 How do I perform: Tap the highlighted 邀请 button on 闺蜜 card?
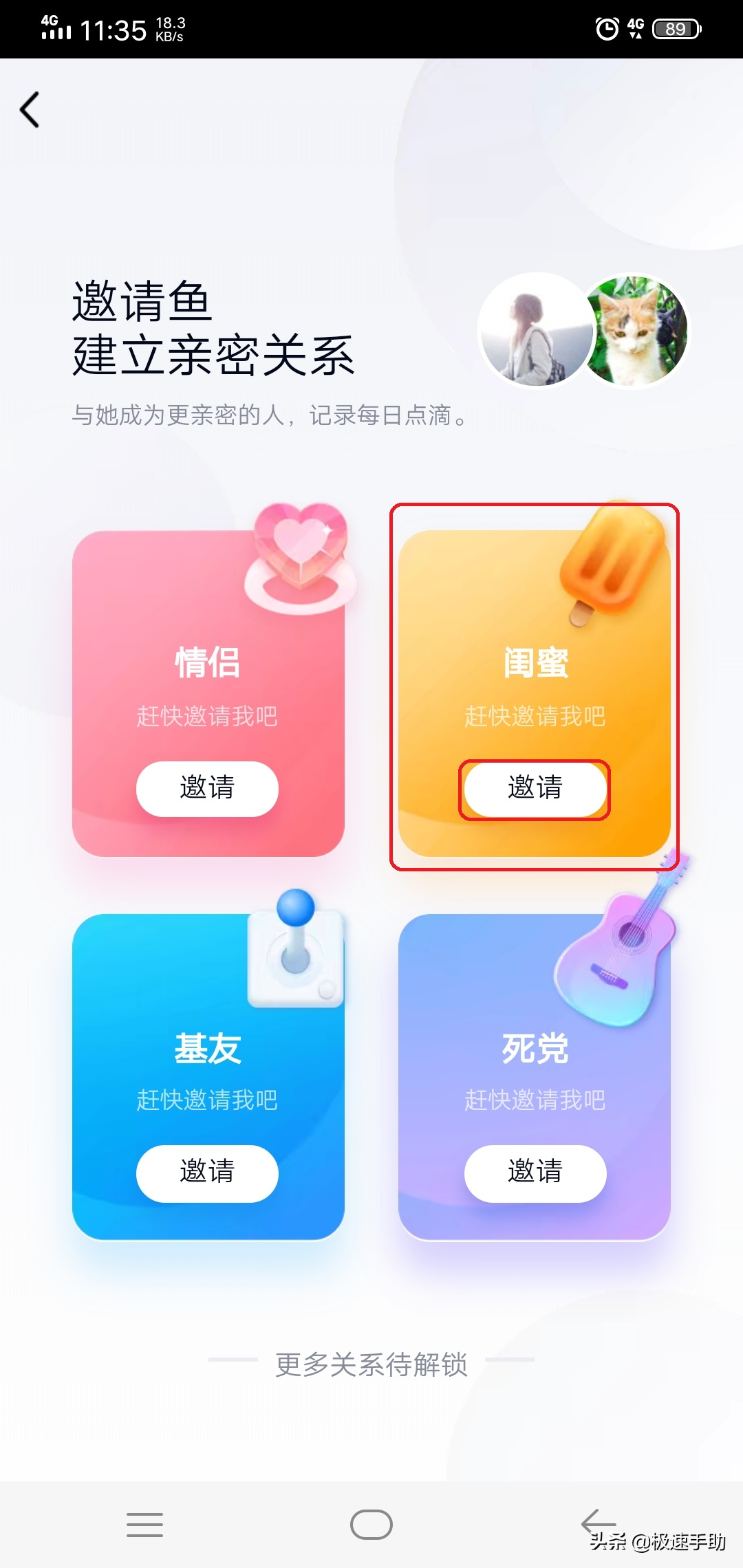click(535, 790)
